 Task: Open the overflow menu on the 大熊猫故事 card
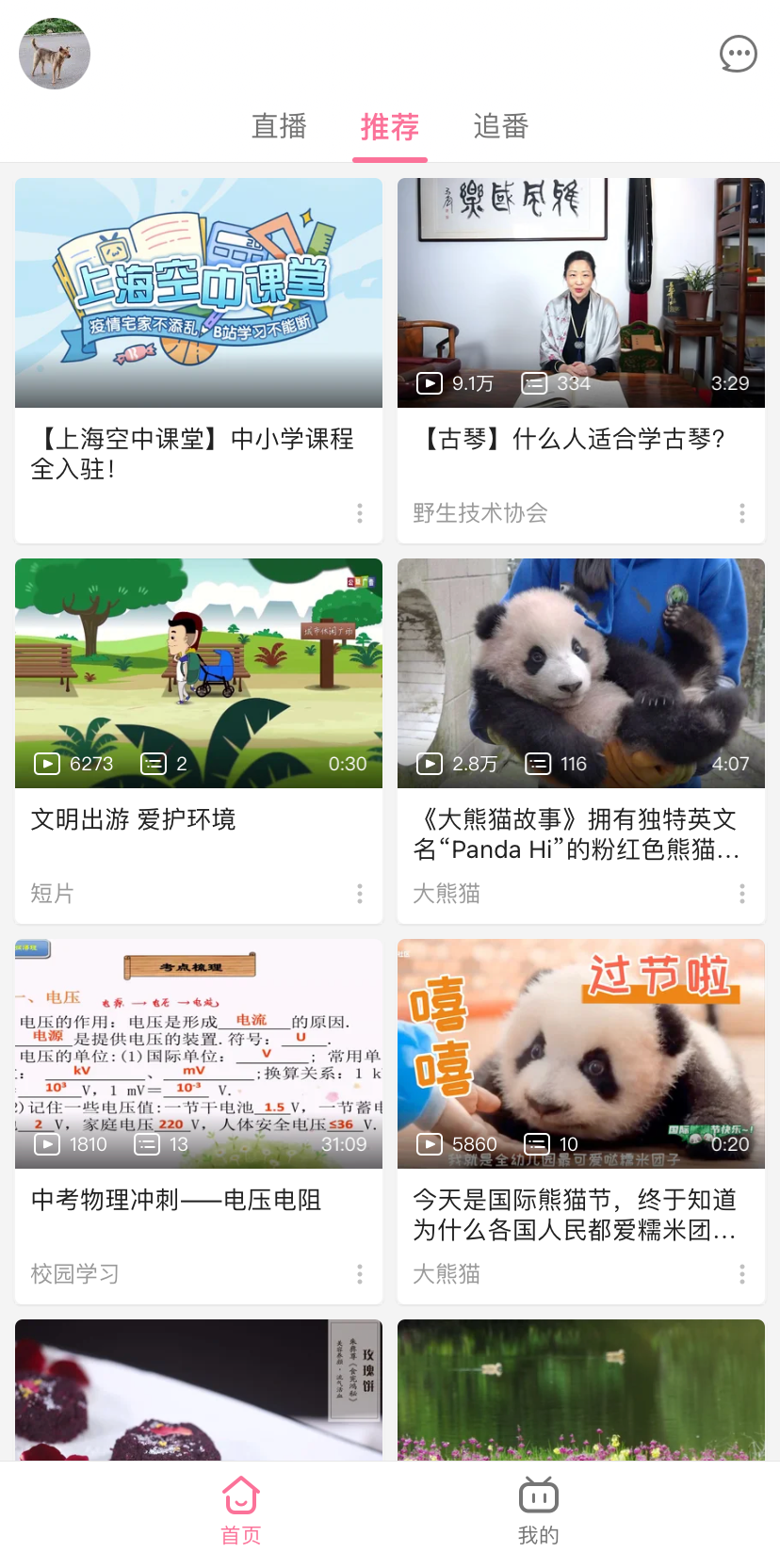pyautogui.click(x=741, y=894)
